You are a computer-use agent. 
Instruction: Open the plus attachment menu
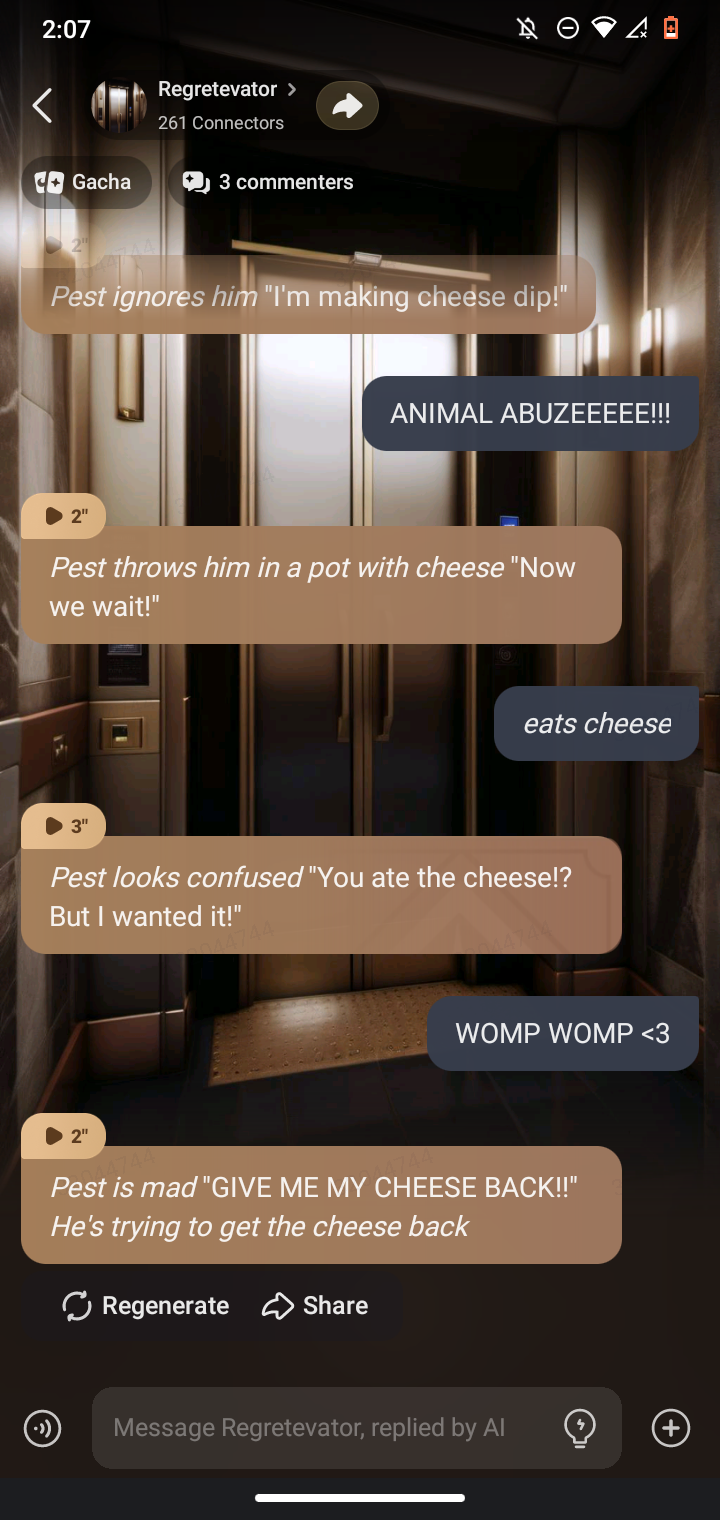[670, 1428]
